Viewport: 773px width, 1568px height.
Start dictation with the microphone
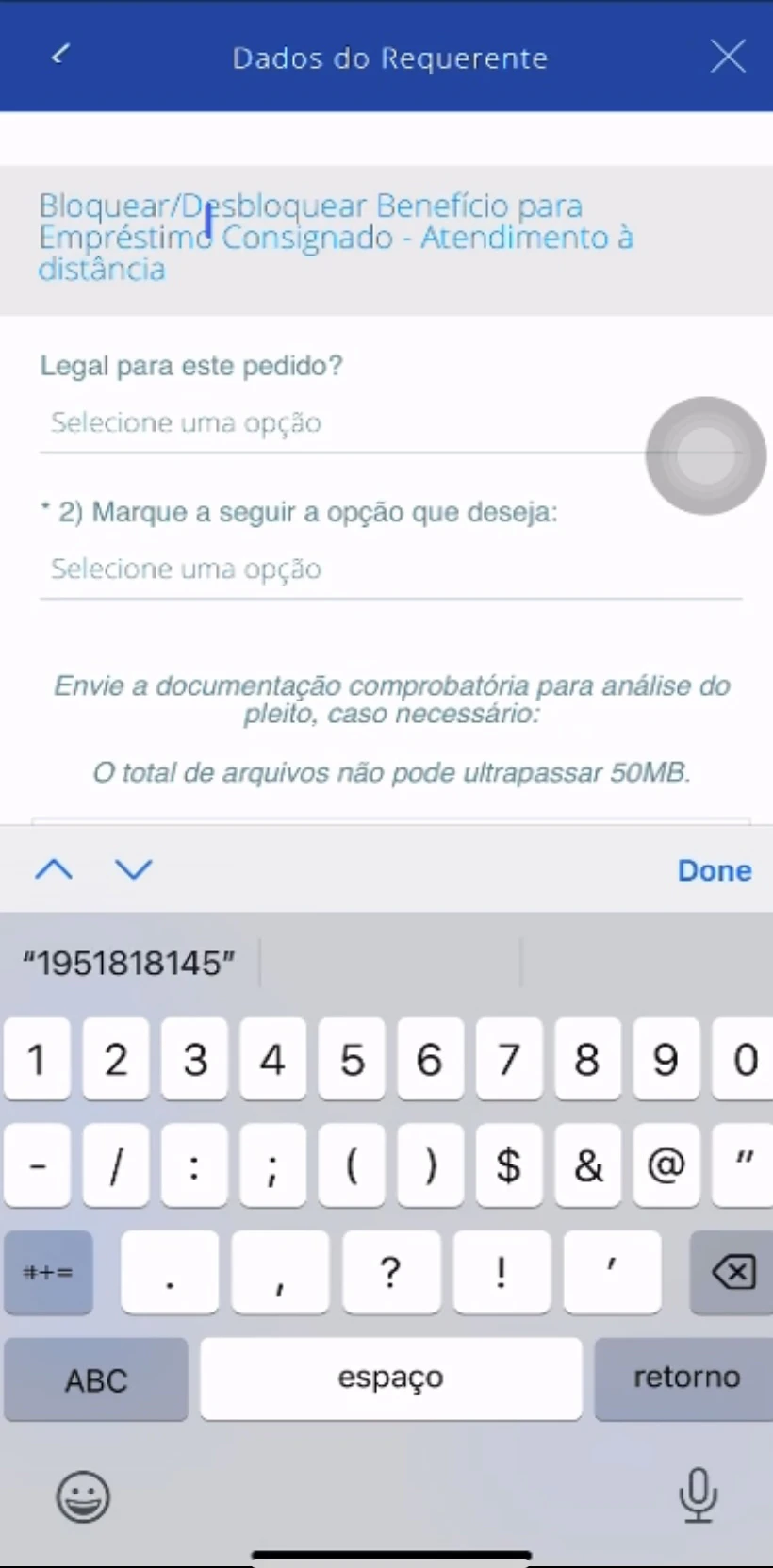pyautogui.click(x=698, y=1495)
